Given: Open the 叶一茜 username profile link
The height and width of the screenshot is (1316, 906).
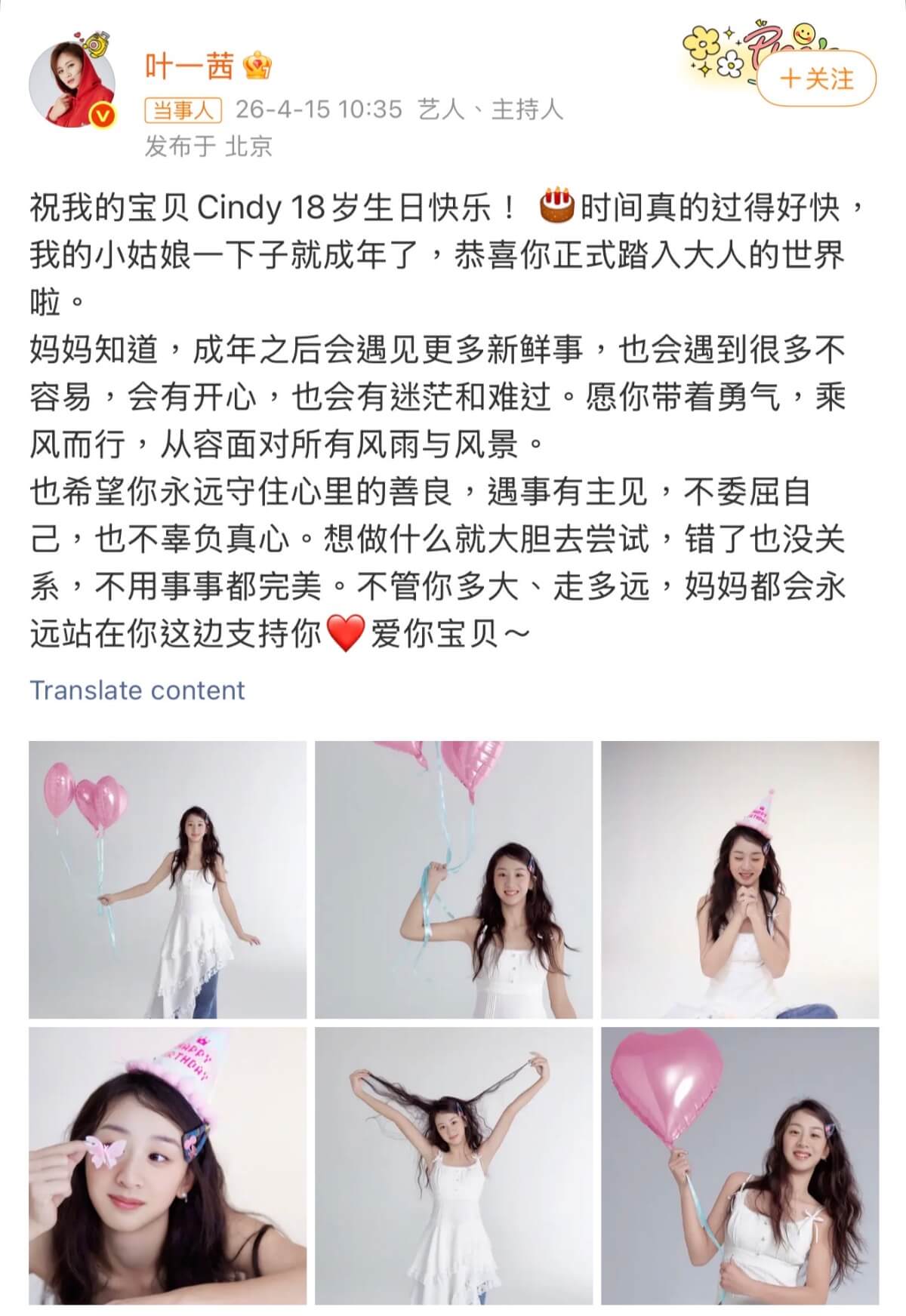Looking at the screenshot, I should point(190,68).
